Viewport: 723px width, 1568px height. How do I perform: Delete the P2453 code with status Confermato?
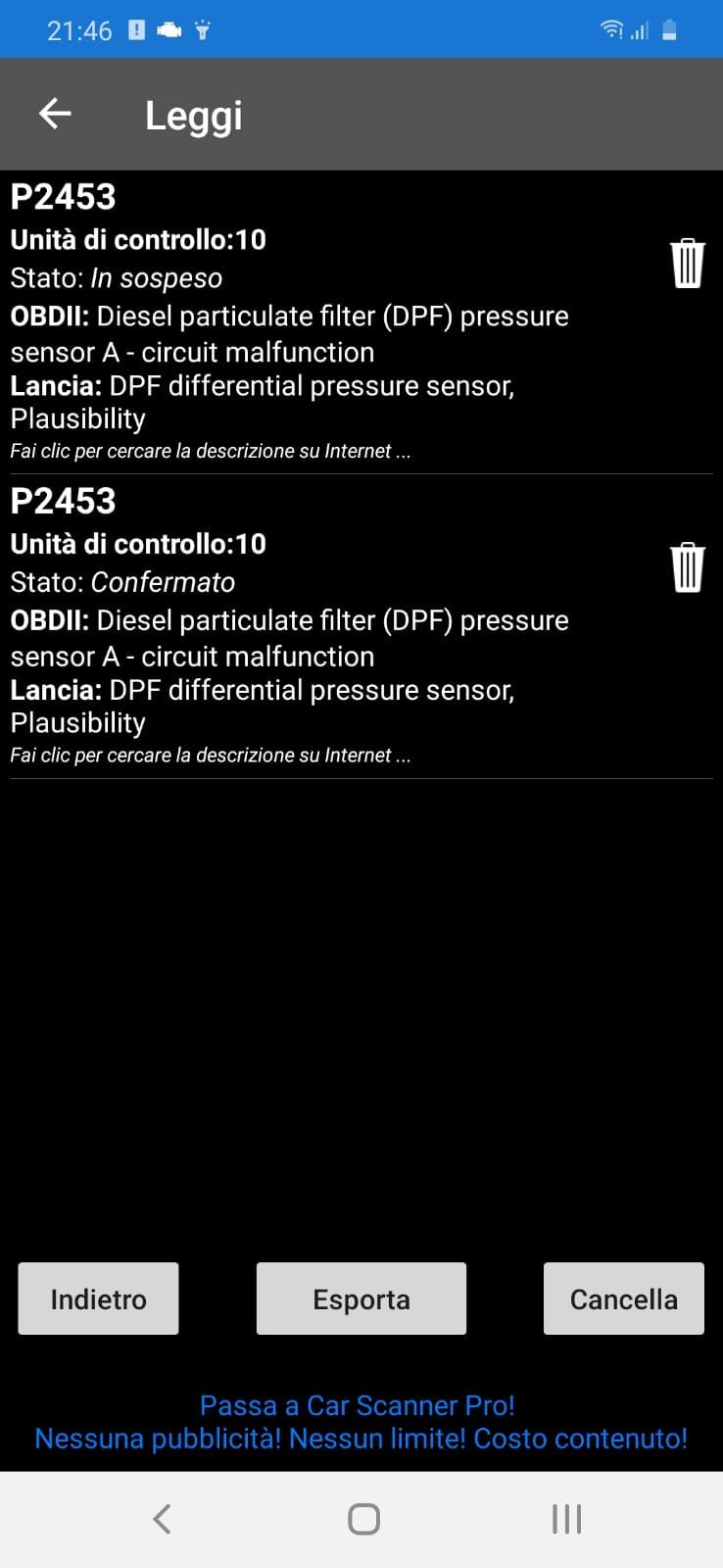687,566
